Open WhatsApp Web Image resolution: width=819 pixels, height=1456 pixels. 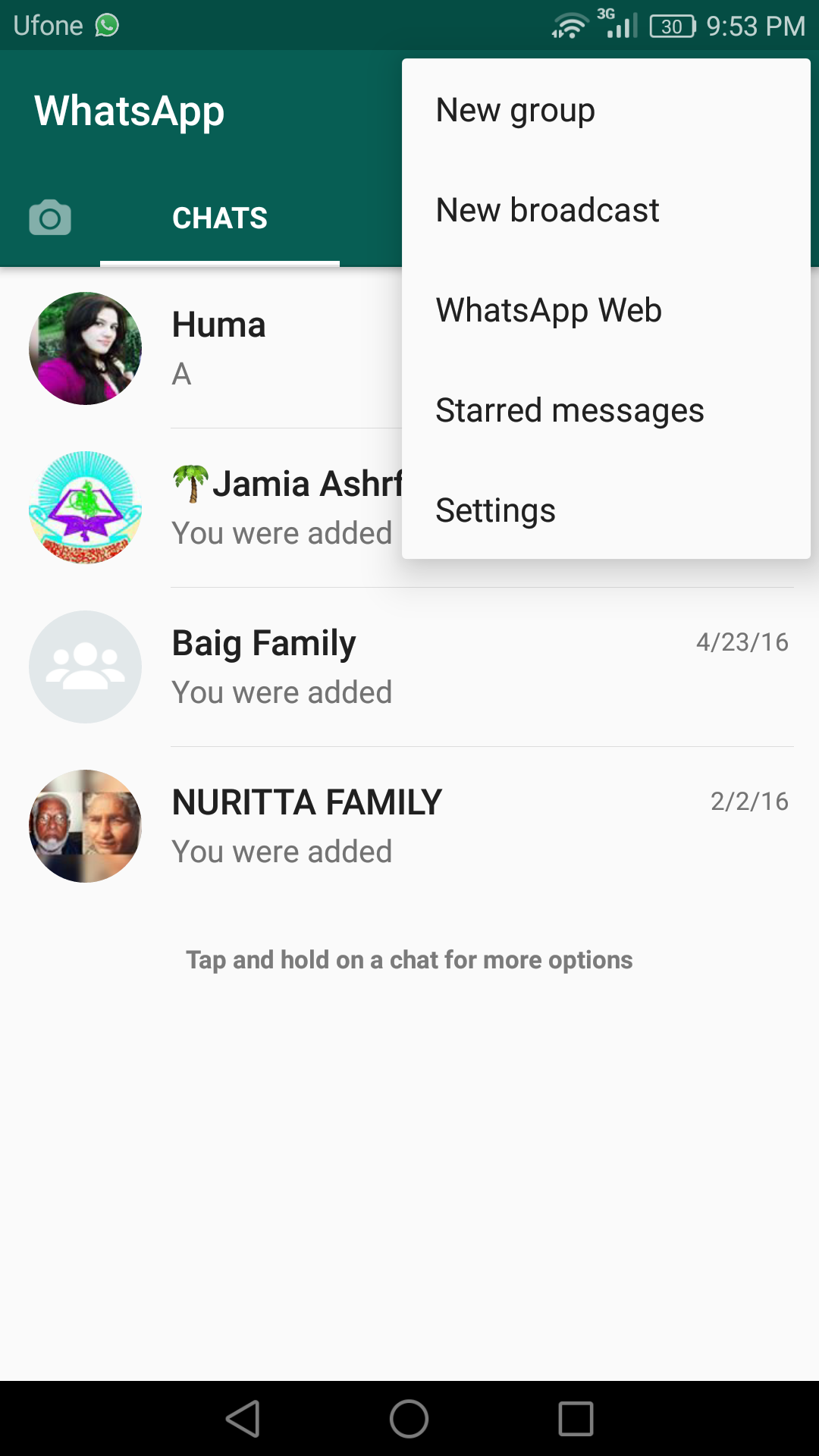(606, 310)
